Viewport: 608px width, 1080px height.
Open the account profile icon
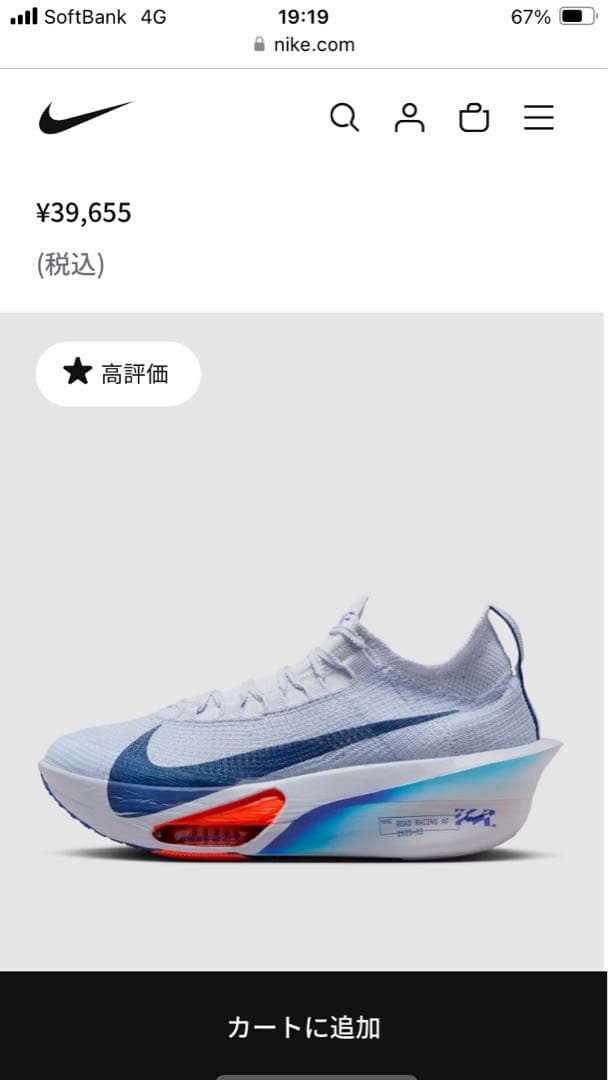click(x=409, y=118)
